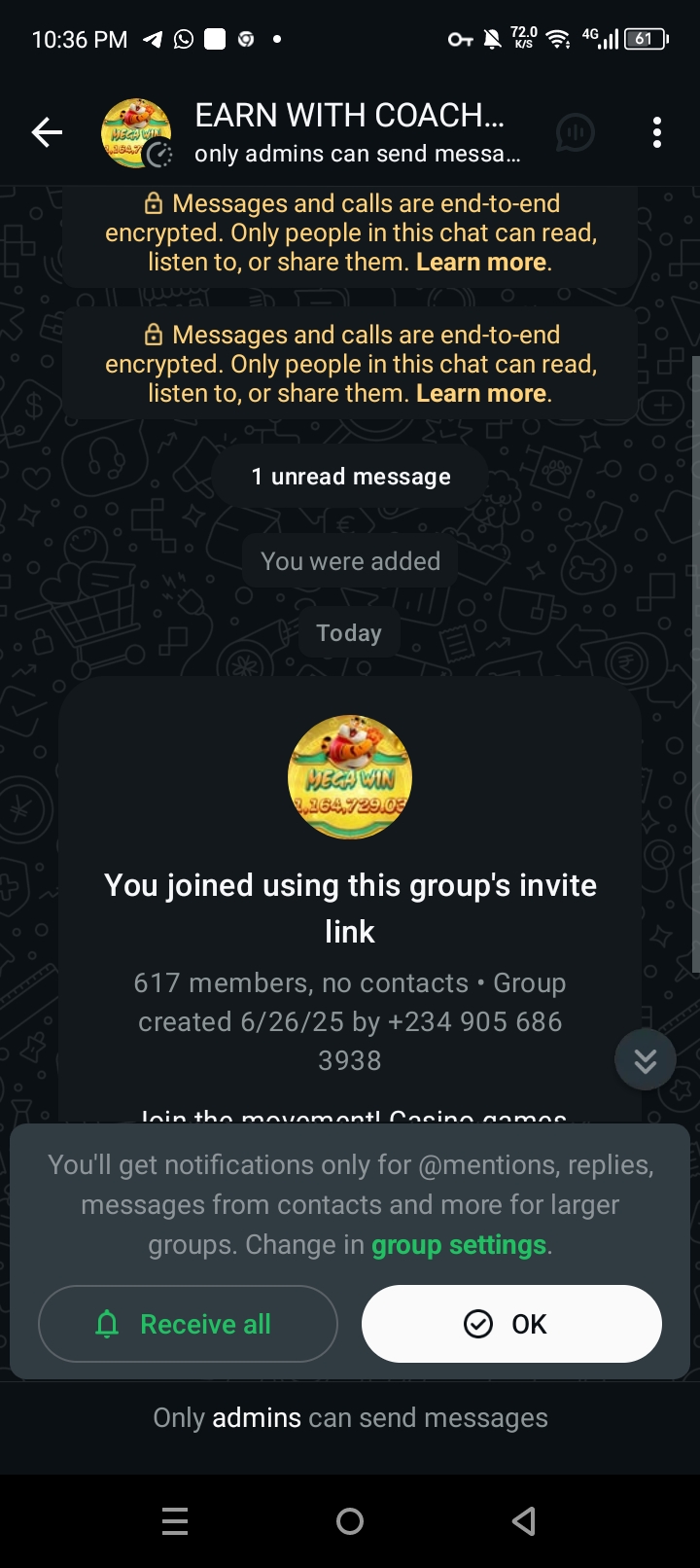The image size is (700, 1568).
Task: Open the recent apps view
Action: (175, 1521)
